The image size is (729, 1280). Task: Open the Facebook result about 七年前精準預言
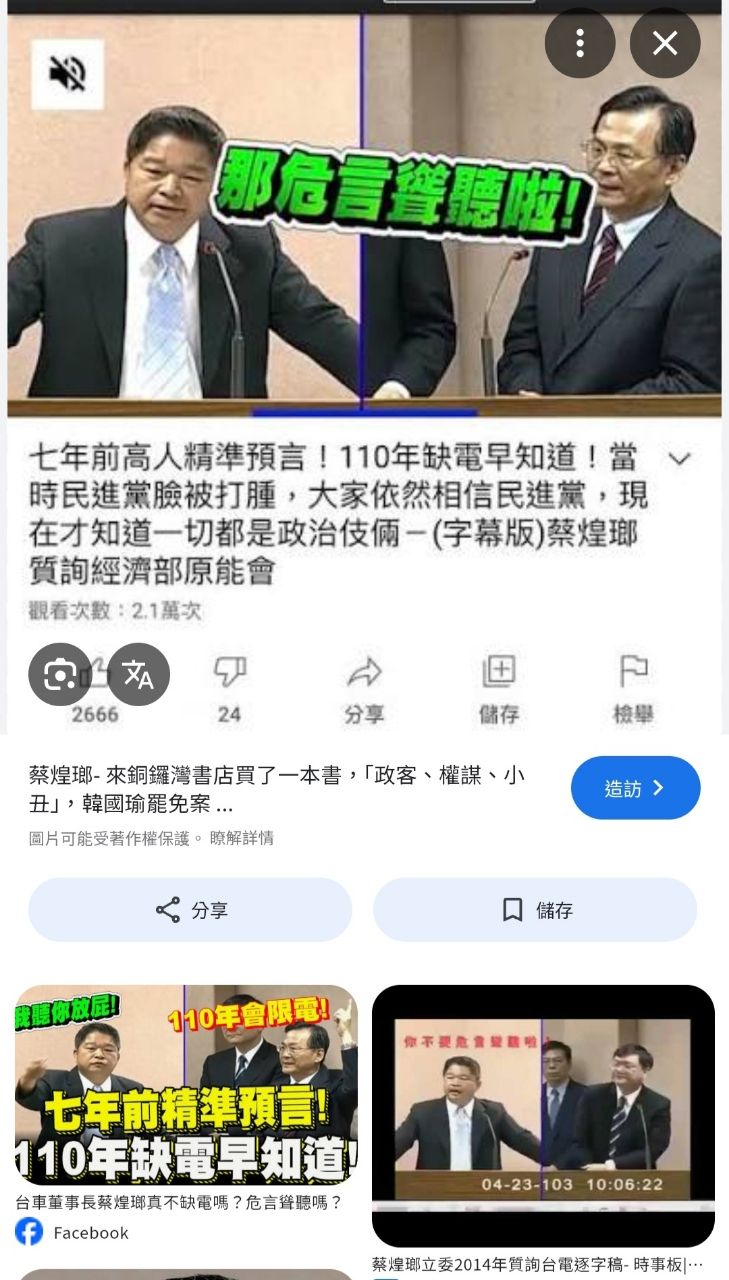186,1085
